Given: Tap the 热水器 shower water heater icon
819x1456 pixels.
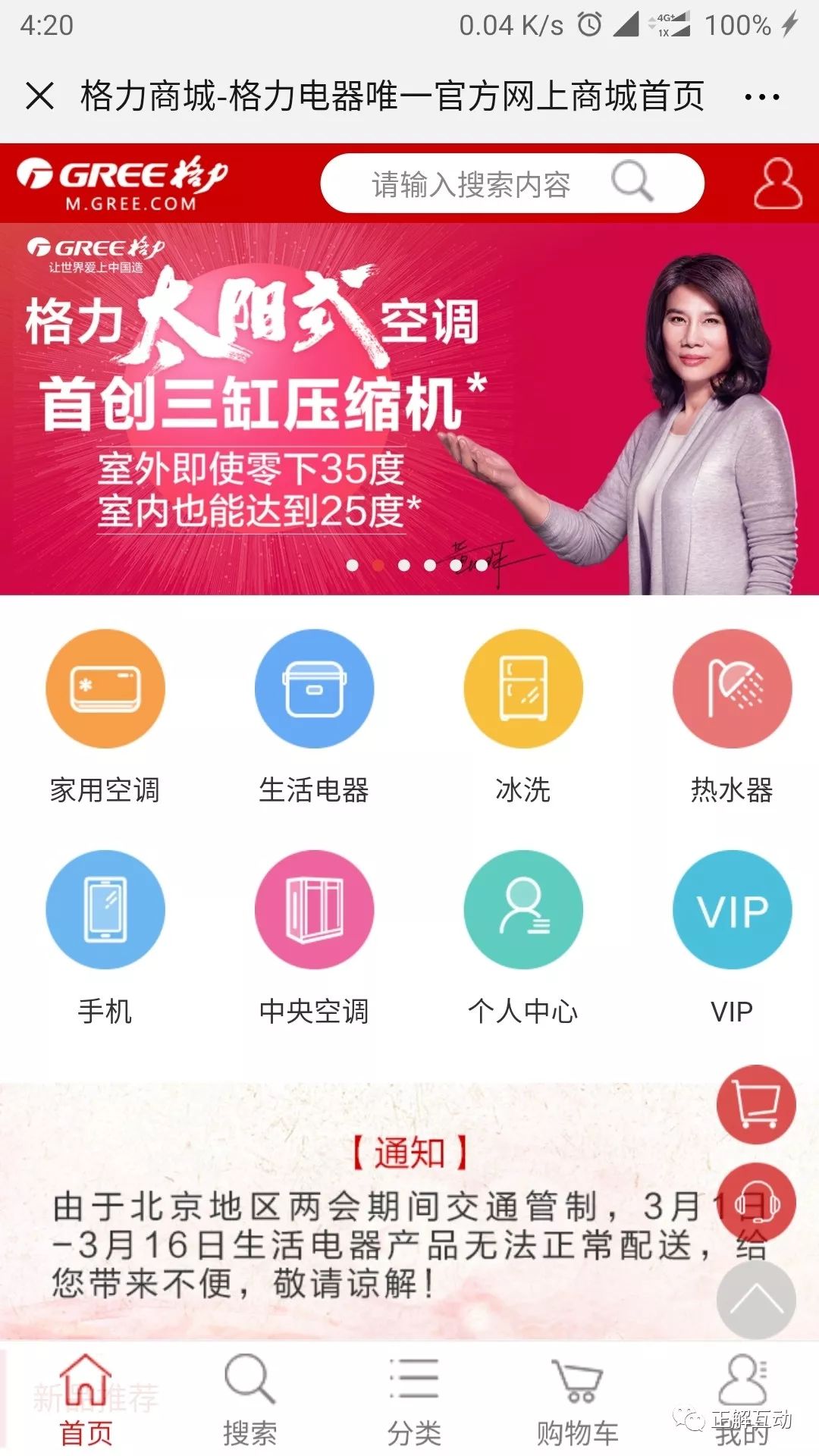Looking at the screenshot, I should 730,686.
